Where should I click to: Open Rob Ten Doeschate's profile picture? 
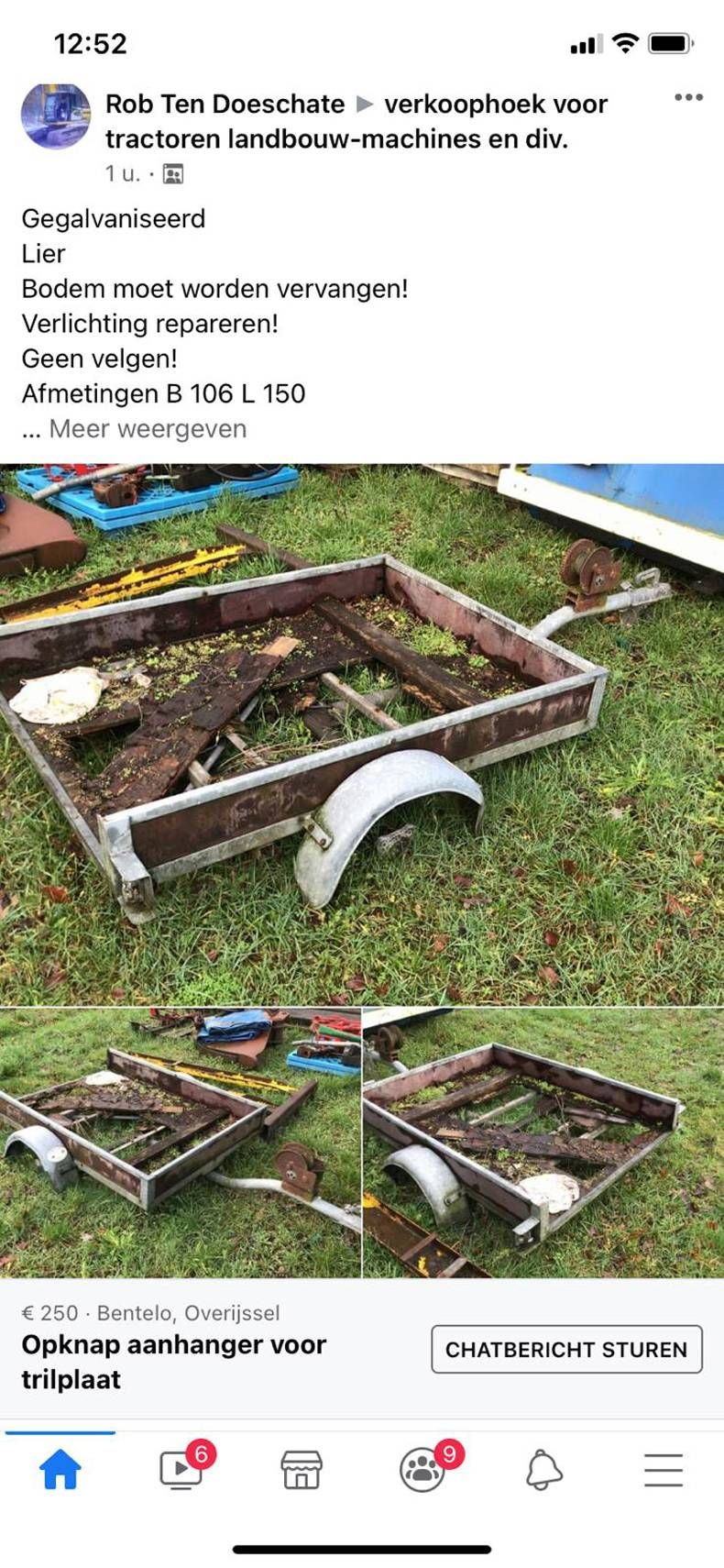[56, 116]
